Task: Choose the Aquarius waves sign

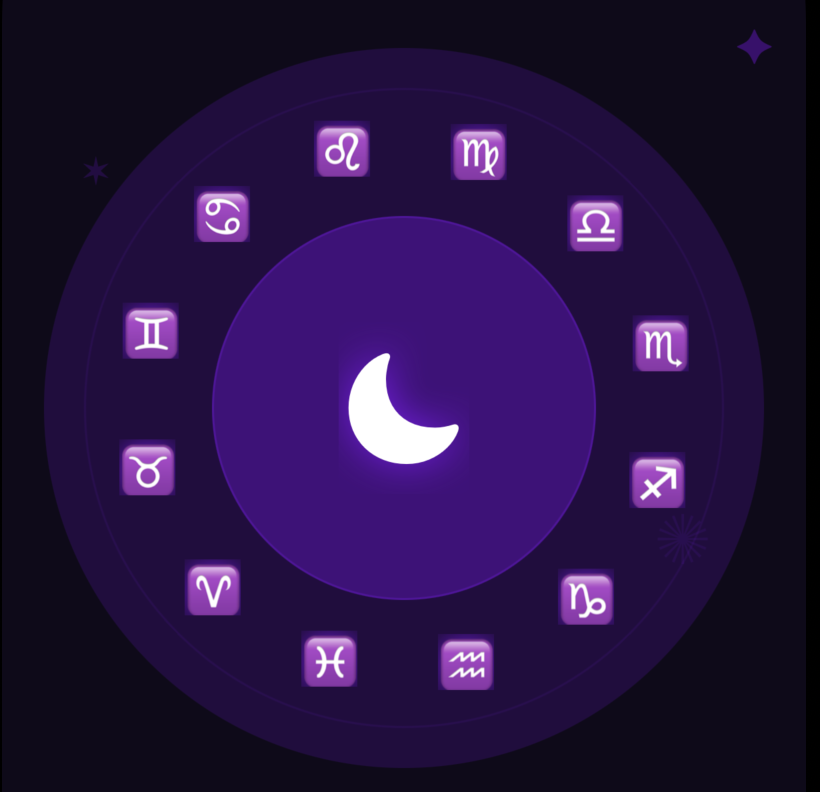Action: (x=466, y=664)
